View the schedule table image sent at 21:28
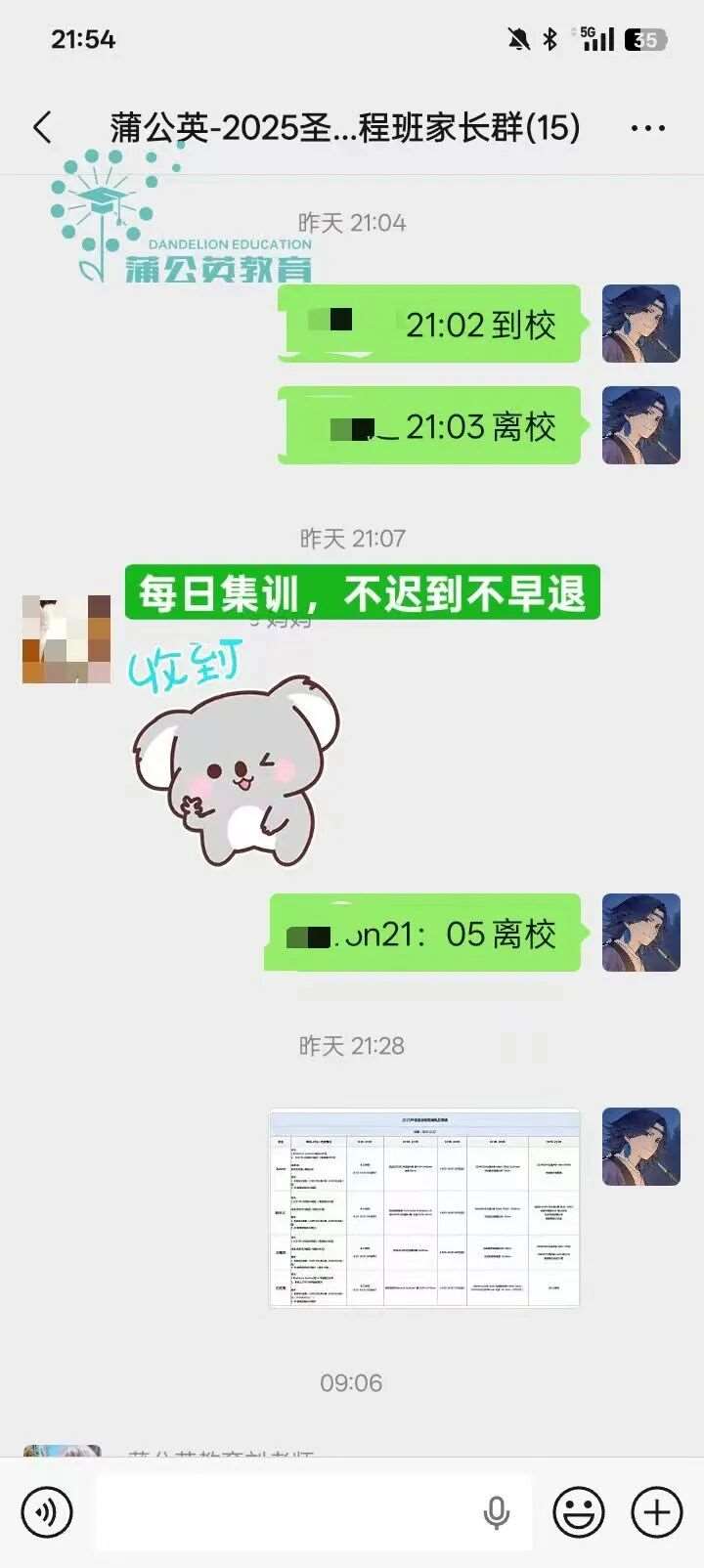The width and height of the screenshot is (704, 1568). (x=424, y=1208)
